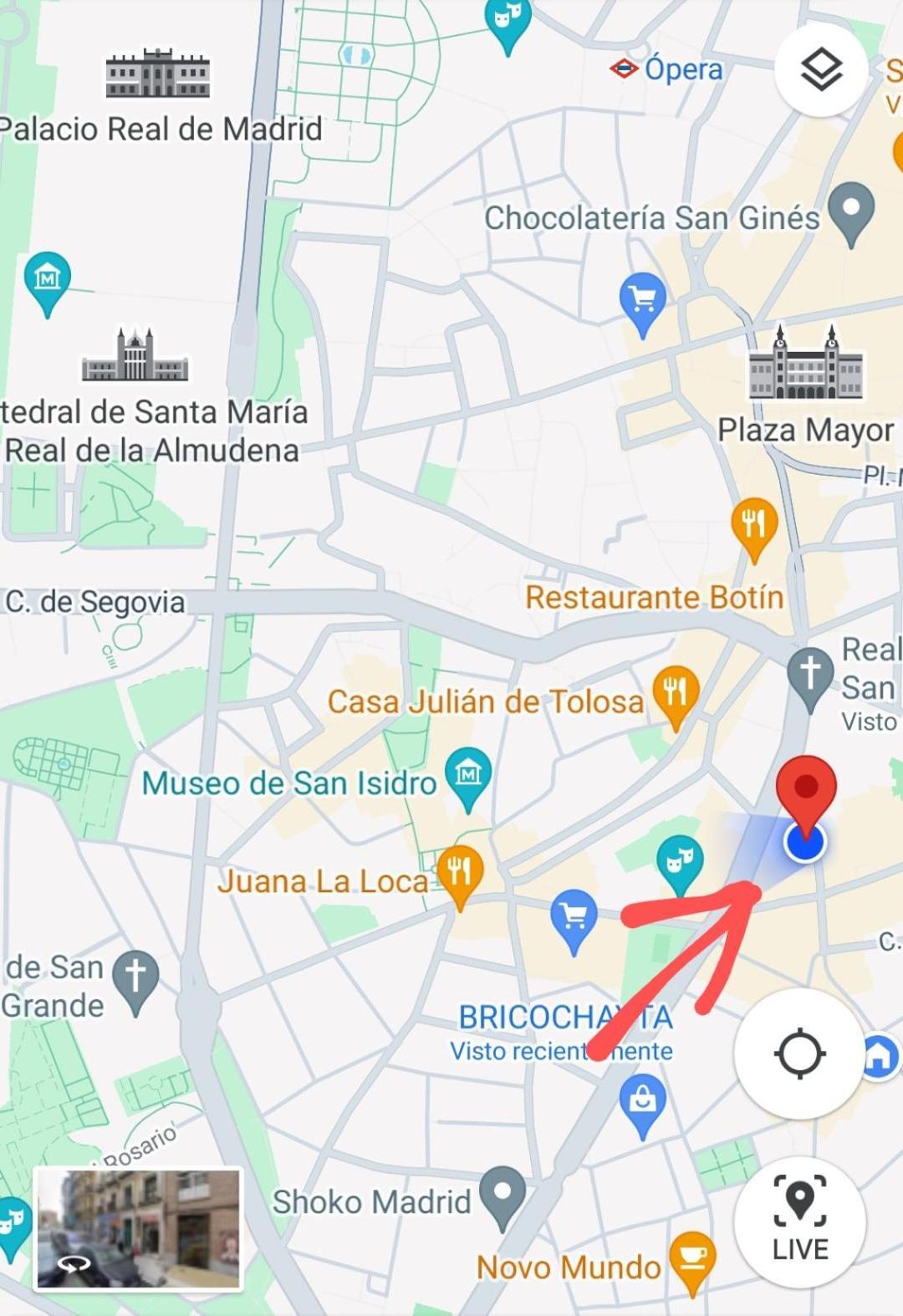The width and height of the screenshot is (903, 1316).
Task: Start Live View navigation
Action: pyautogui.click(x=799, y=1221)
